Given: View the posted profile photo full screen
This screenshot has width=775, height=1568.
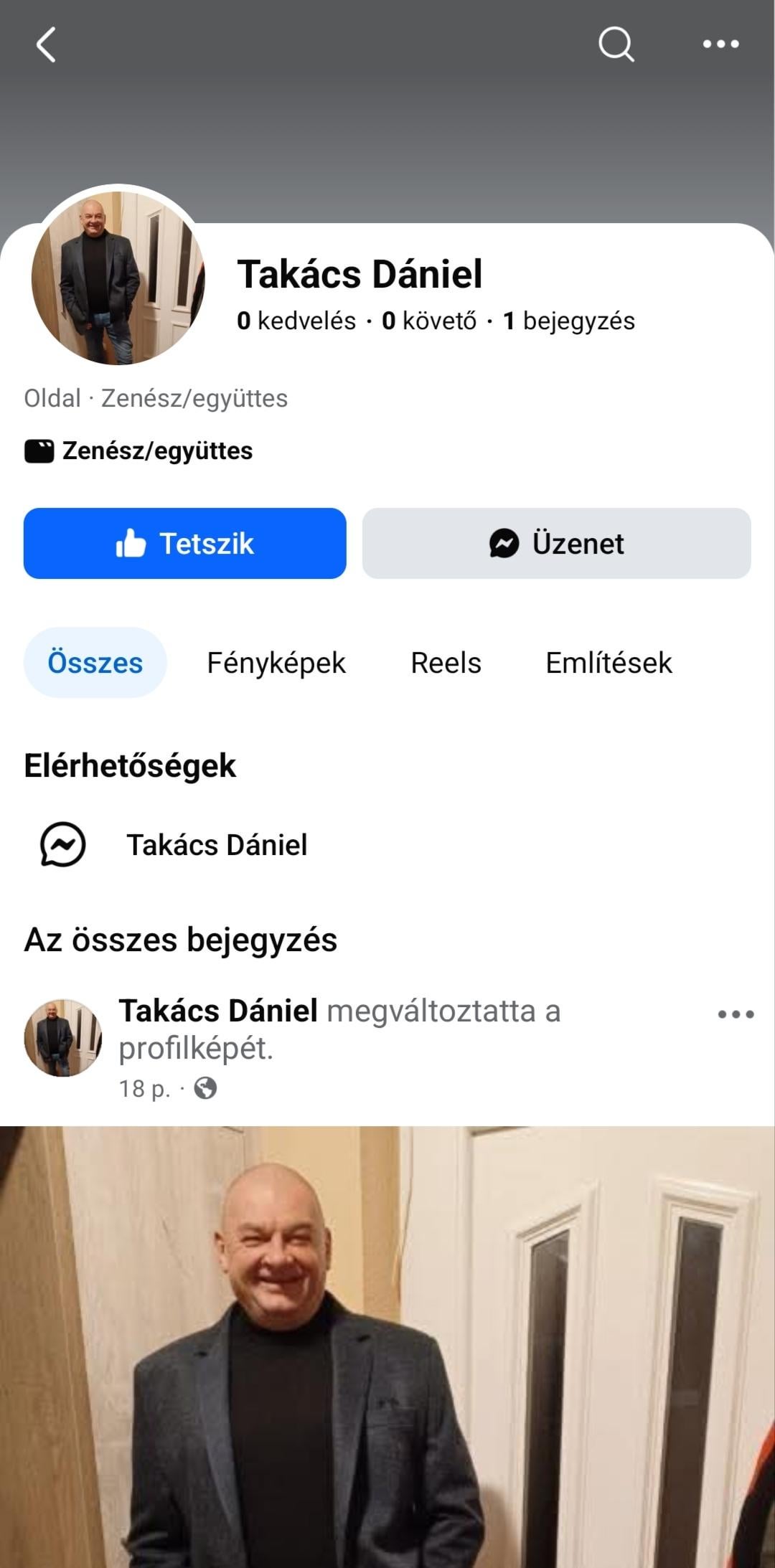Looking at the screenshot, I should click(x=387, y=1349).
